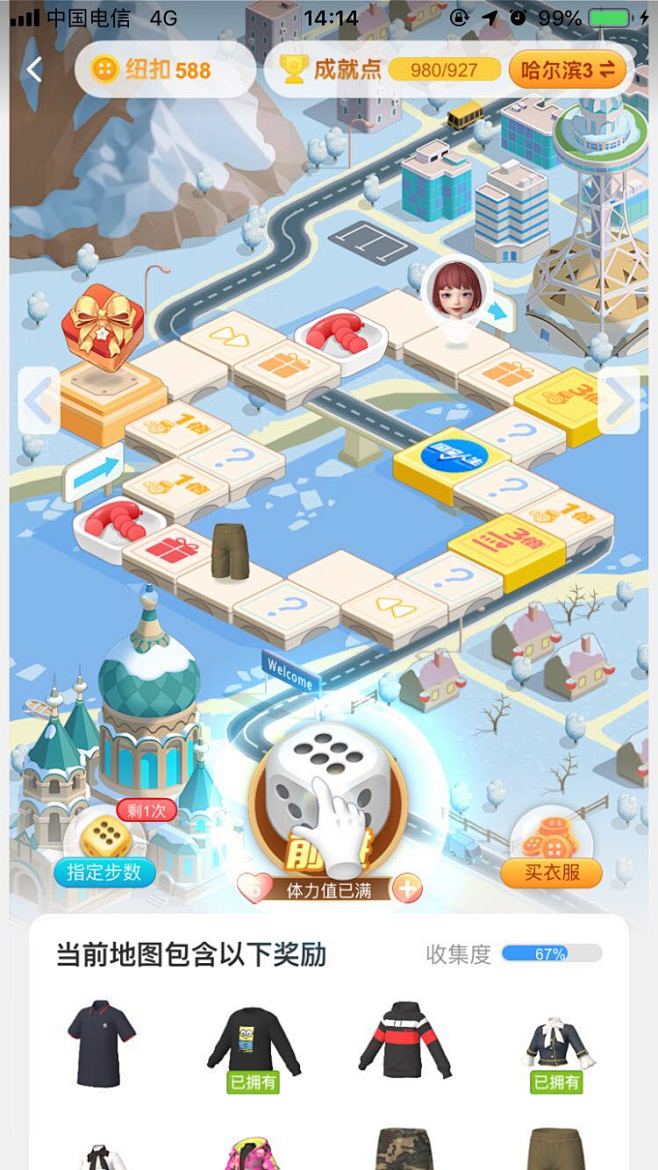The width and height of the screenshot is (658, 1170).
Task: Add stamina with the plus icon
Action: [407, 888]
